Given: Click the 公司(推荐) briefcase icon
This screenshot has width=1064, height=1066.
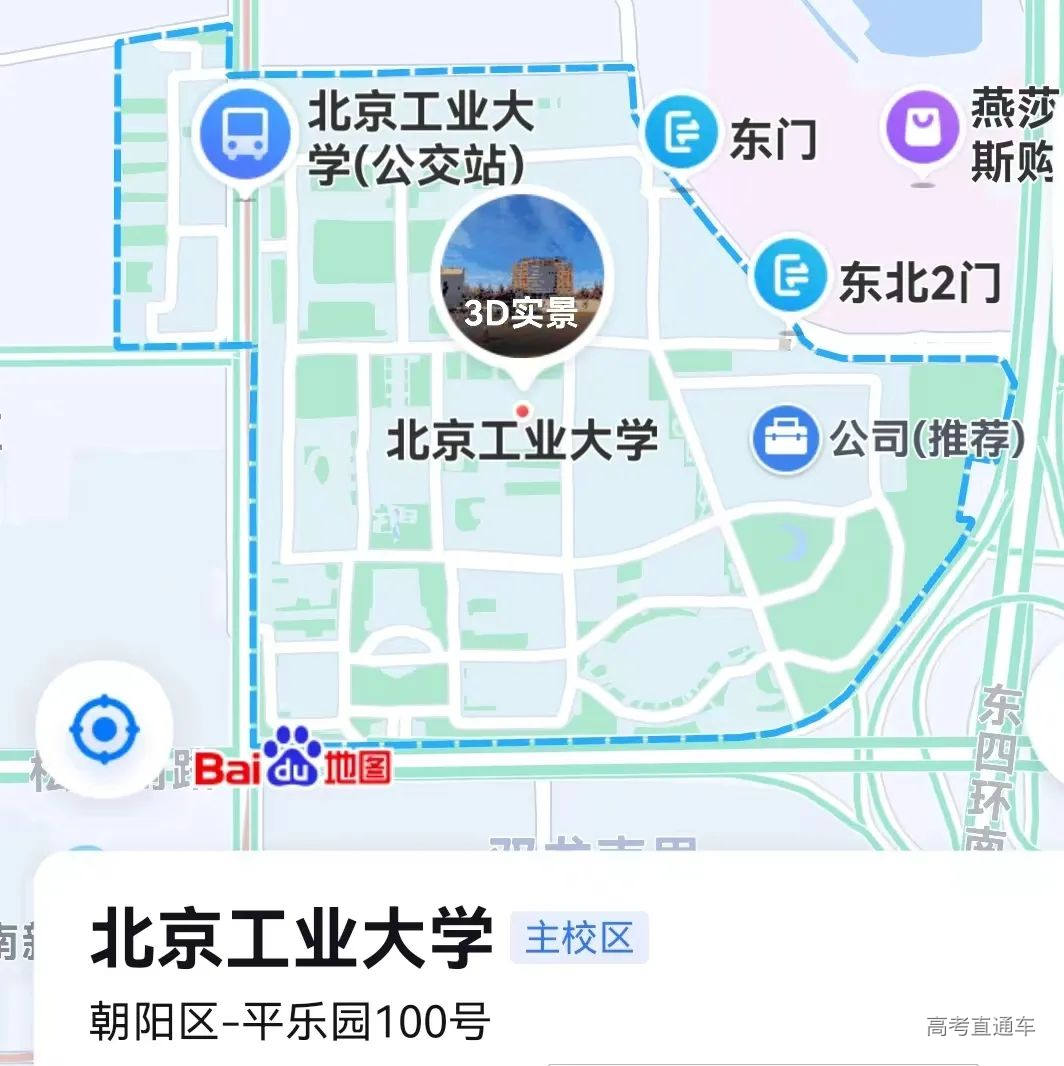Looking at the screenshot, I should (x=786, y=437).
